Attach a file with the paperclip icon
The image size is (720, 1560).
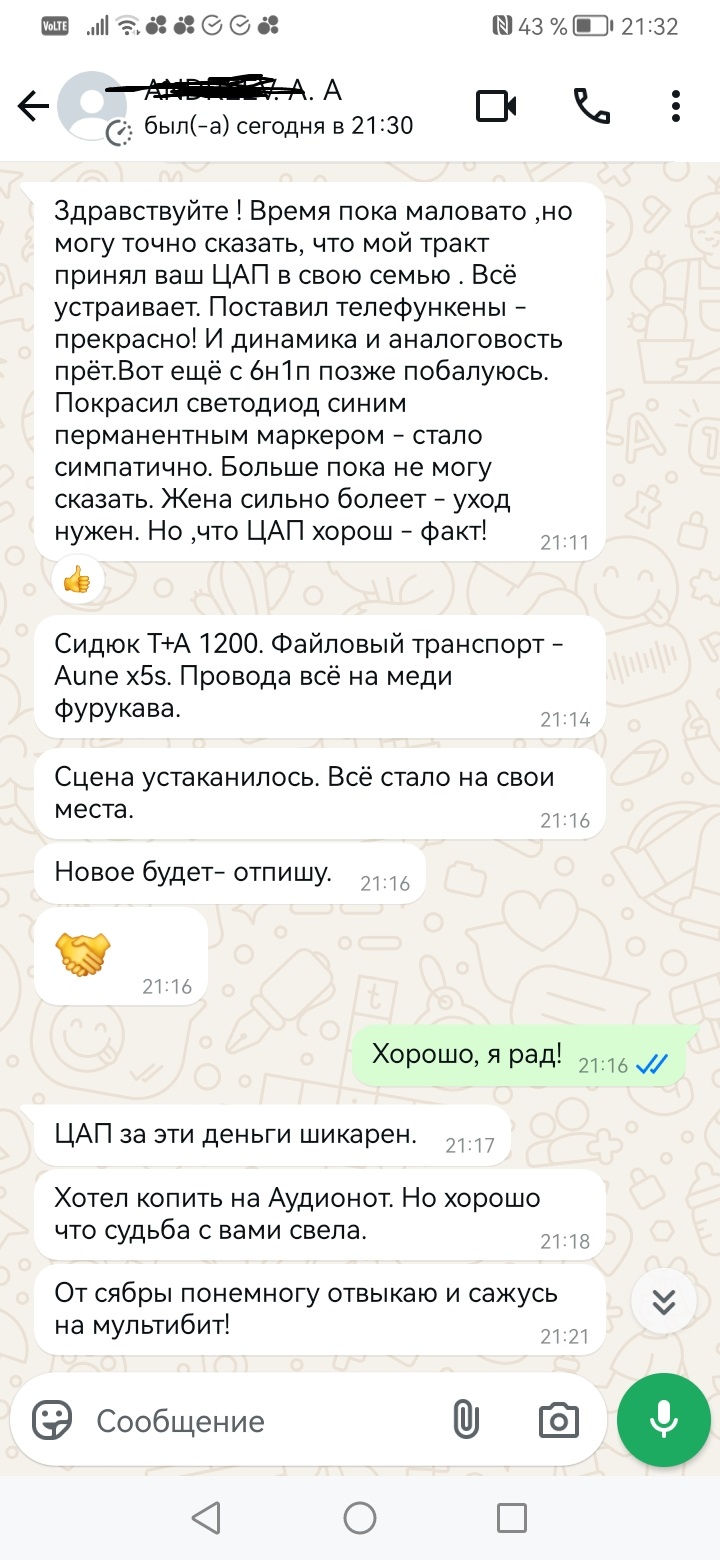[466, 1420]
